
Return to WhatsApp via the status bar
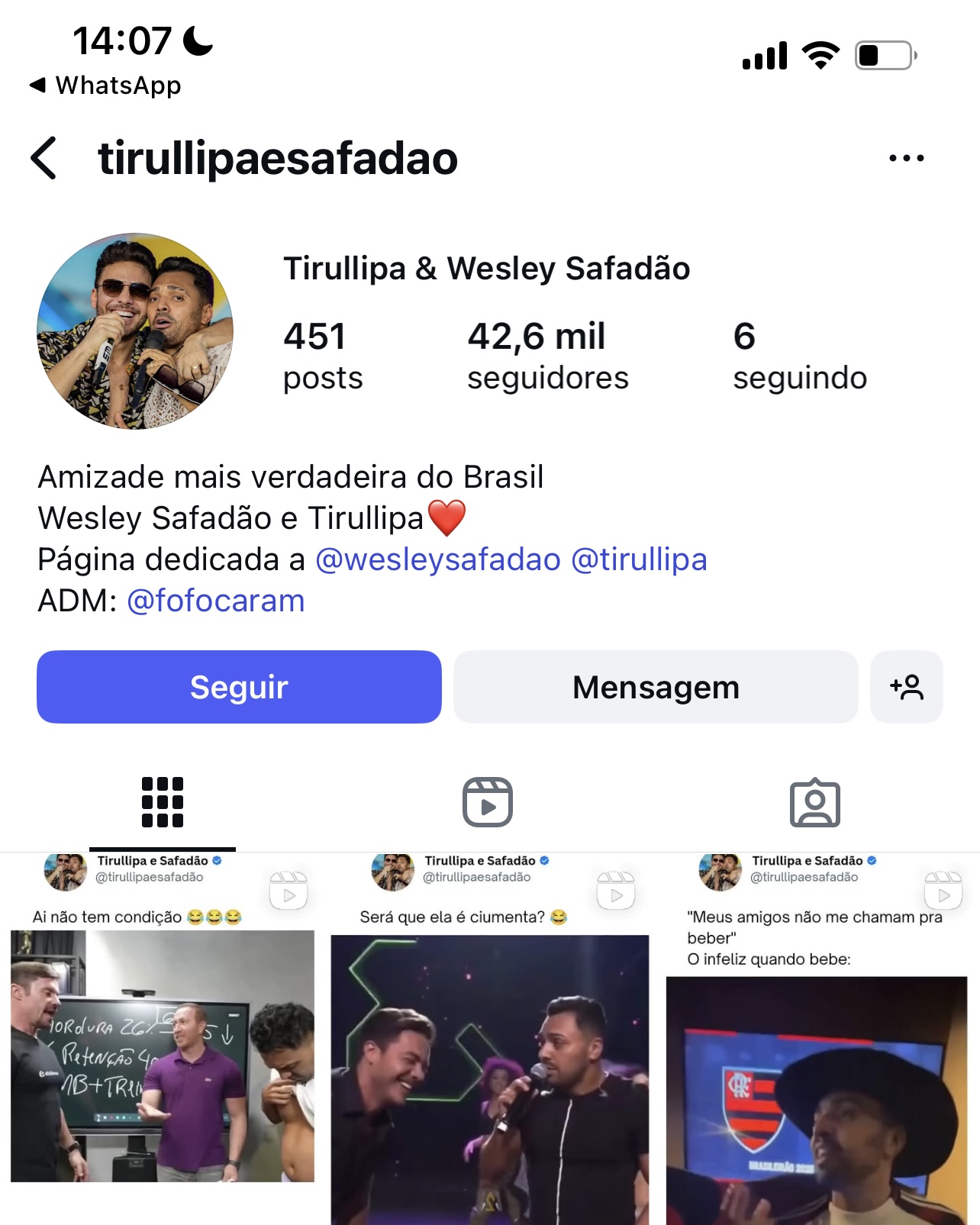[105, 85]
